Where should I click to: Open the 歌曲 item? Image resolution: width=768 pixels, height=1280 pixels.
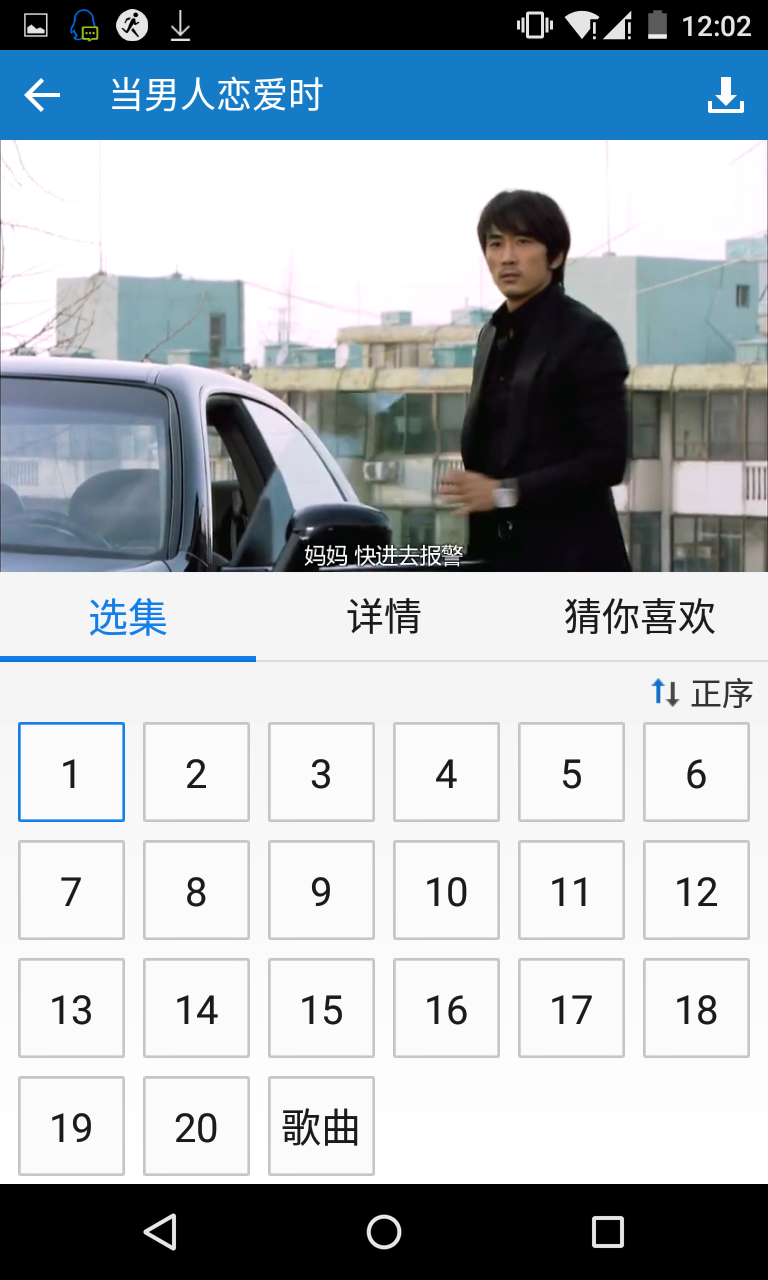tap(321, 1127)
